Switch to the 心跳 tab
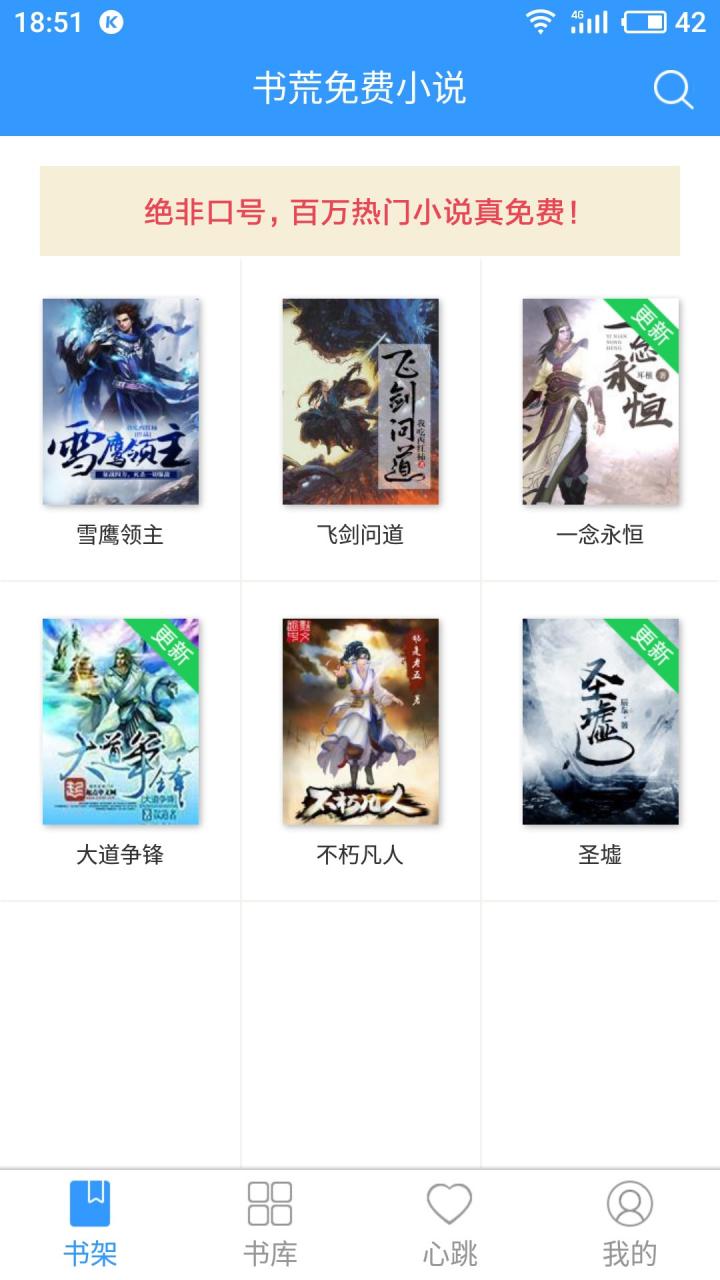The image size is (720, 1280). click(x=450, y=1225)
